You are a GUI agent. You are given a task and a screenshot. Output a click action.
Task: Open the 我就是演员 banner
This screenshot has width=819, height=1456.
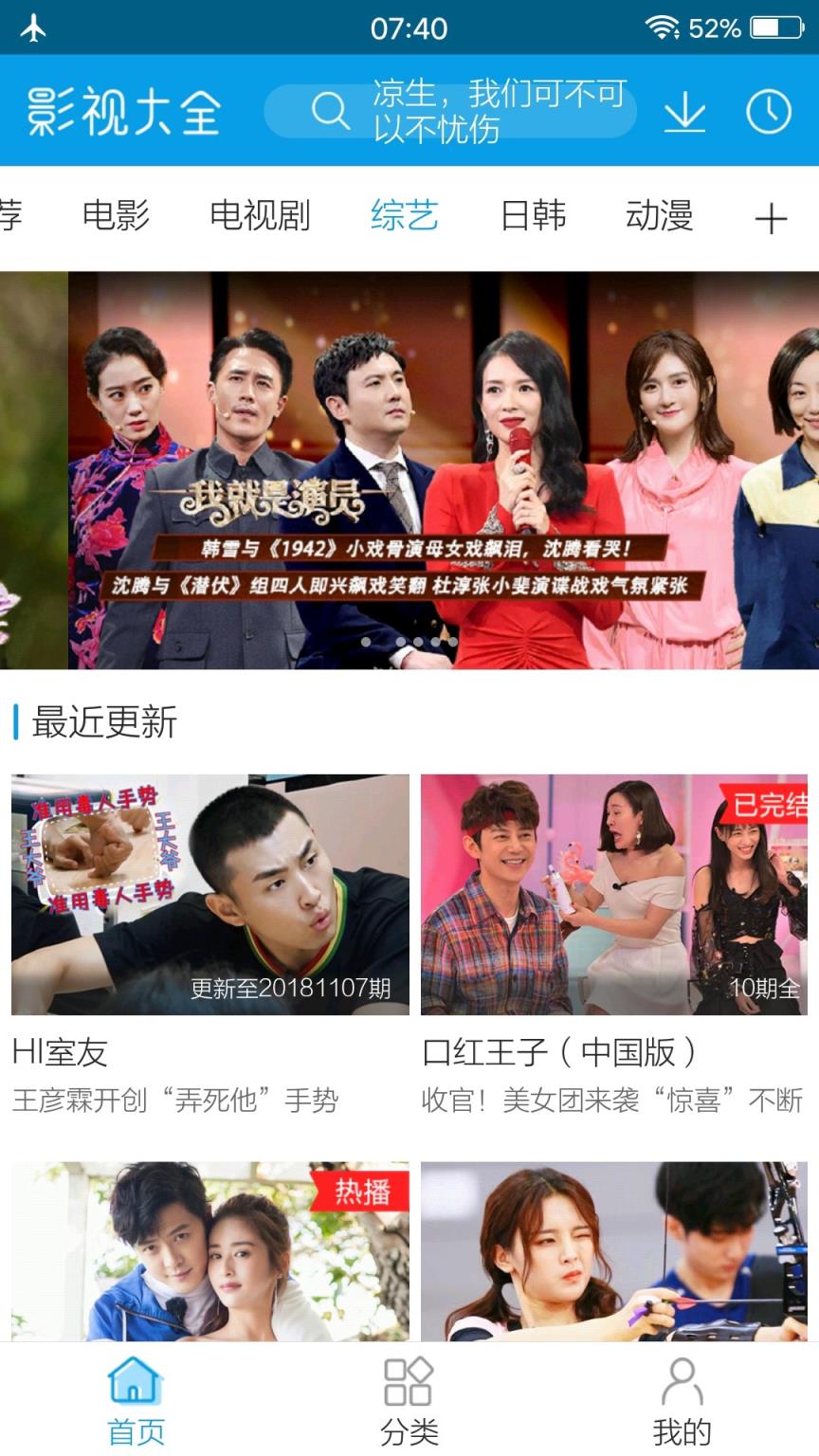(442, 470)
